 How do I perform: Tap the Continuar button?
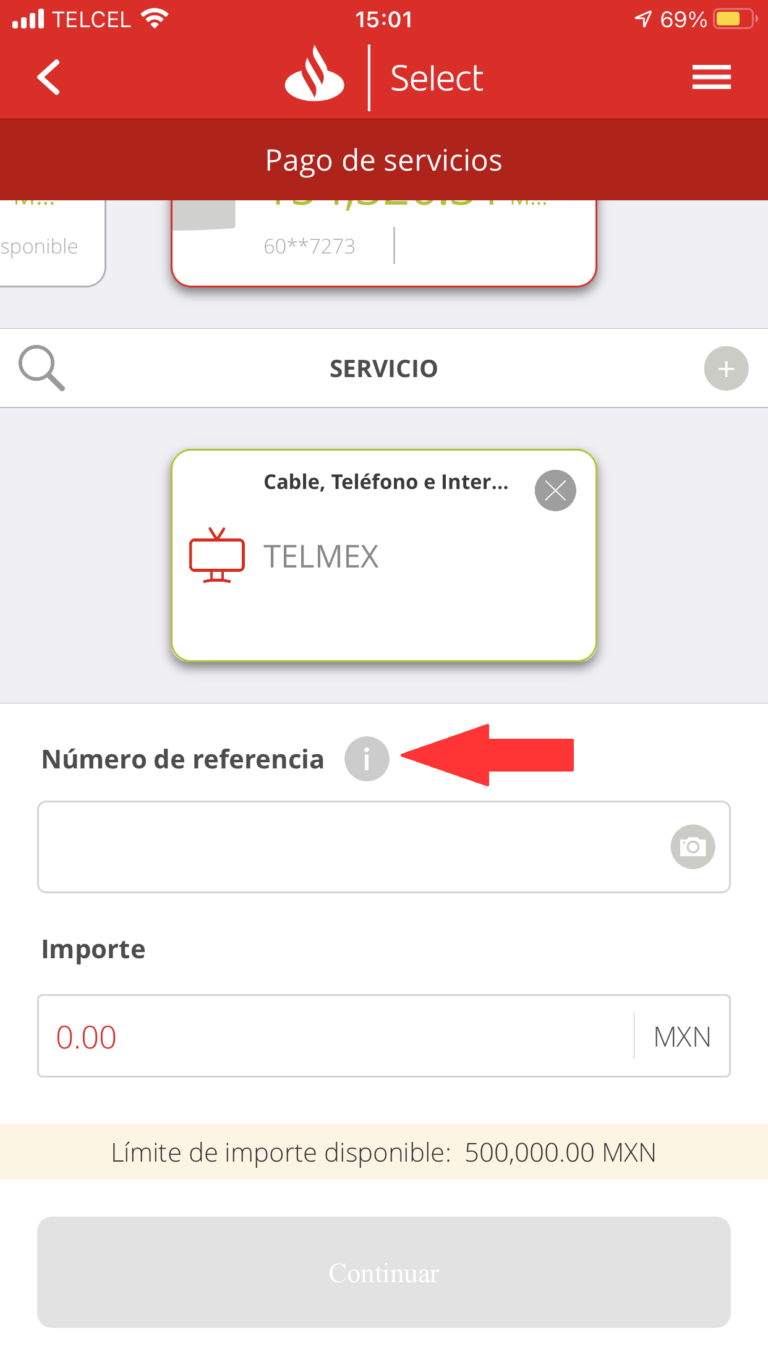[x=384, y=1273]
